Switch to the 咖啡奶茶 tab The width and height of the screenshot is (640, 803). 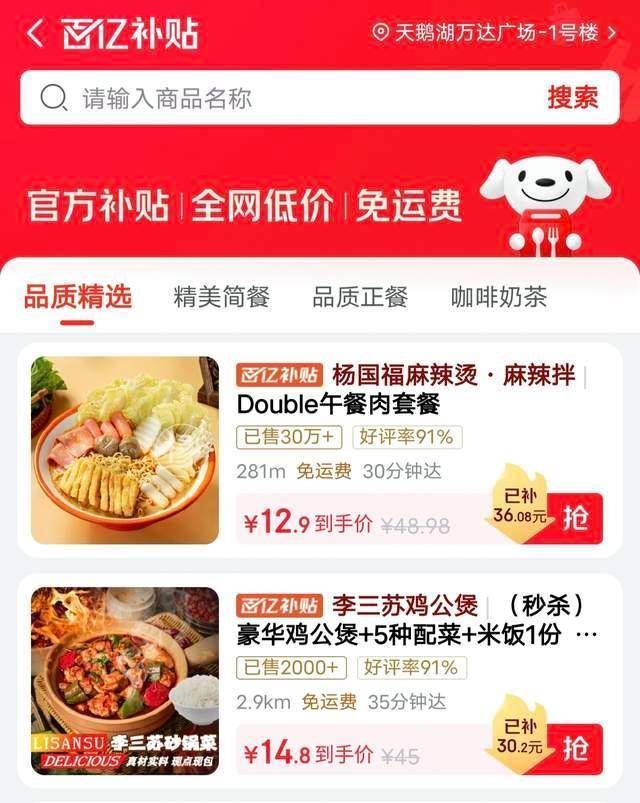coord(498,297)
